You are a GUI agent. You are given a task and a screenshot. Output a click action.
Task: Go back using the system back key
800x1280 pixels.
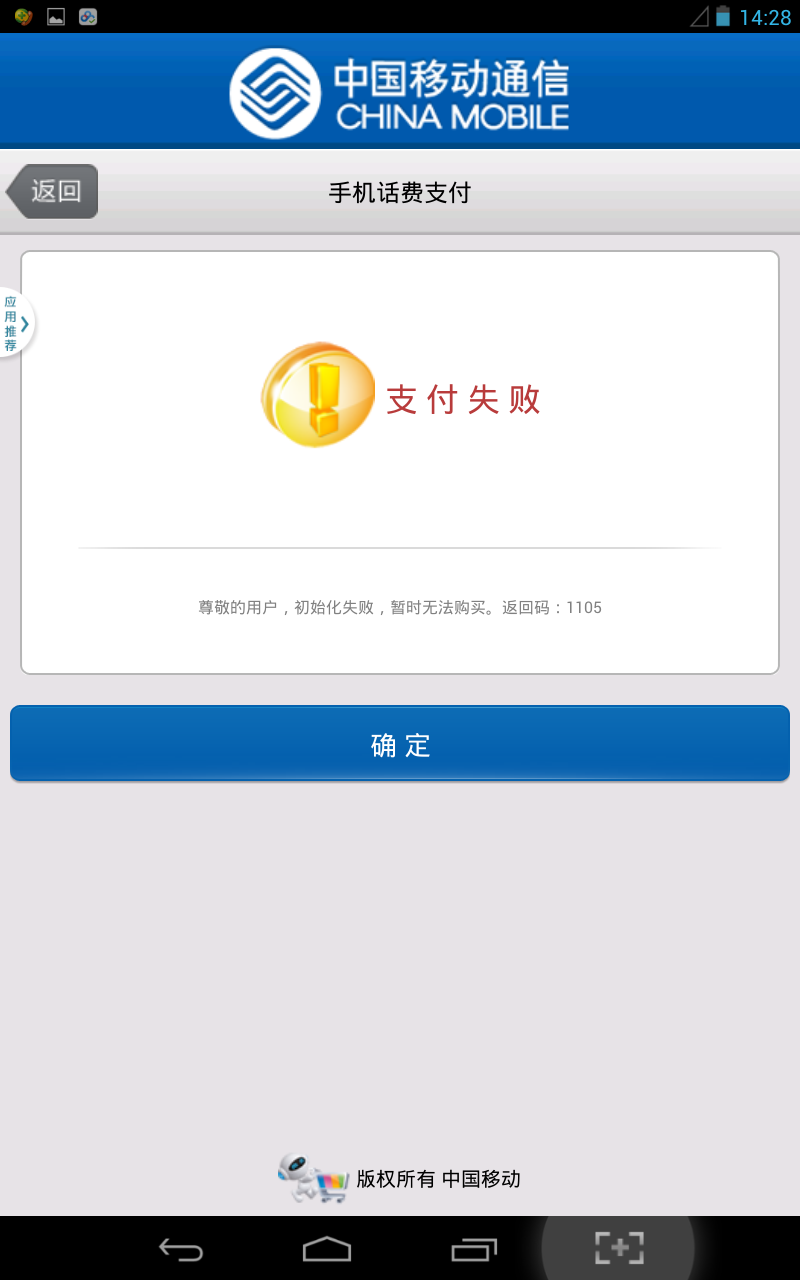181,1249
